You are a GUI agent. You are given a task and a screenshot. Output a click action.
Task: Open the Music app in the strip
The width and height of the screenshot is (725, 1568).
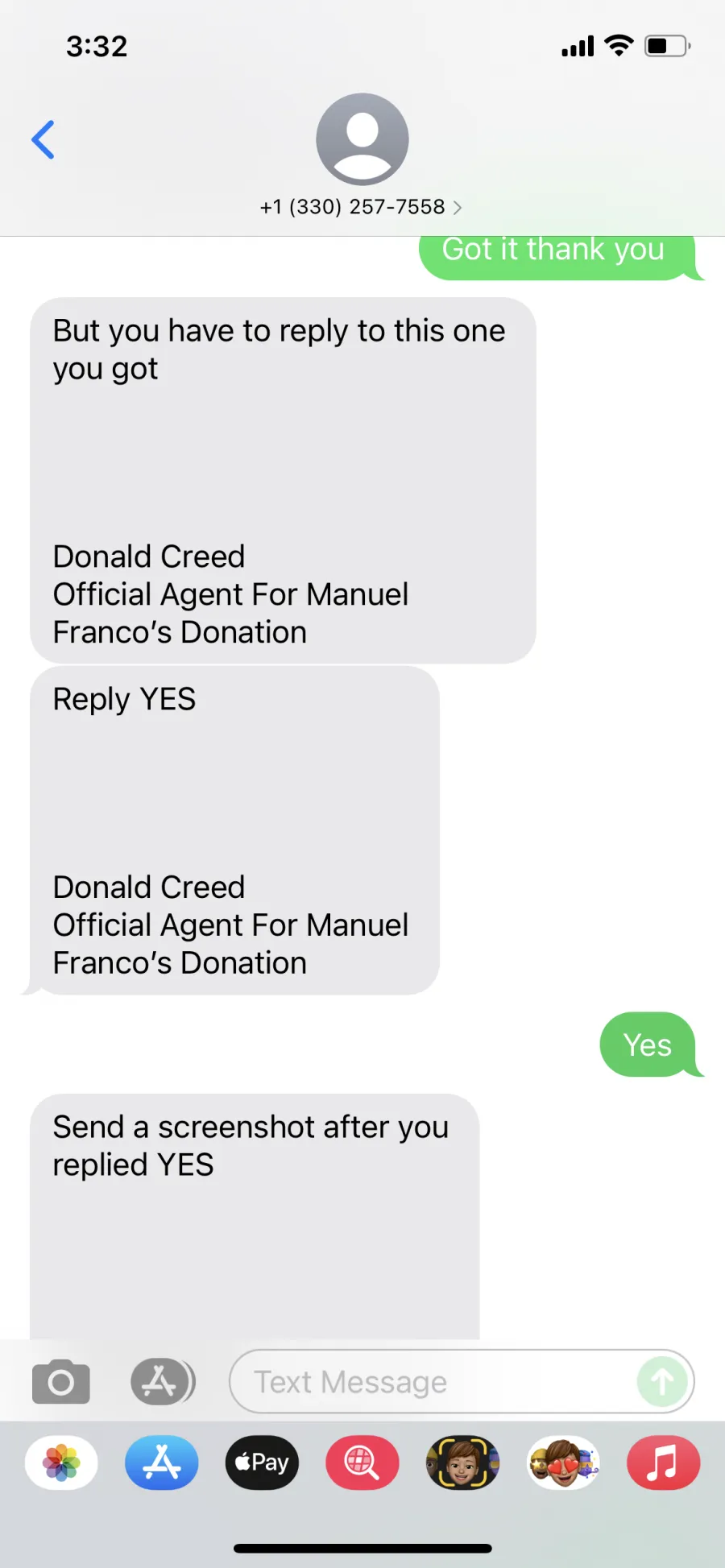coord(663,1463)
